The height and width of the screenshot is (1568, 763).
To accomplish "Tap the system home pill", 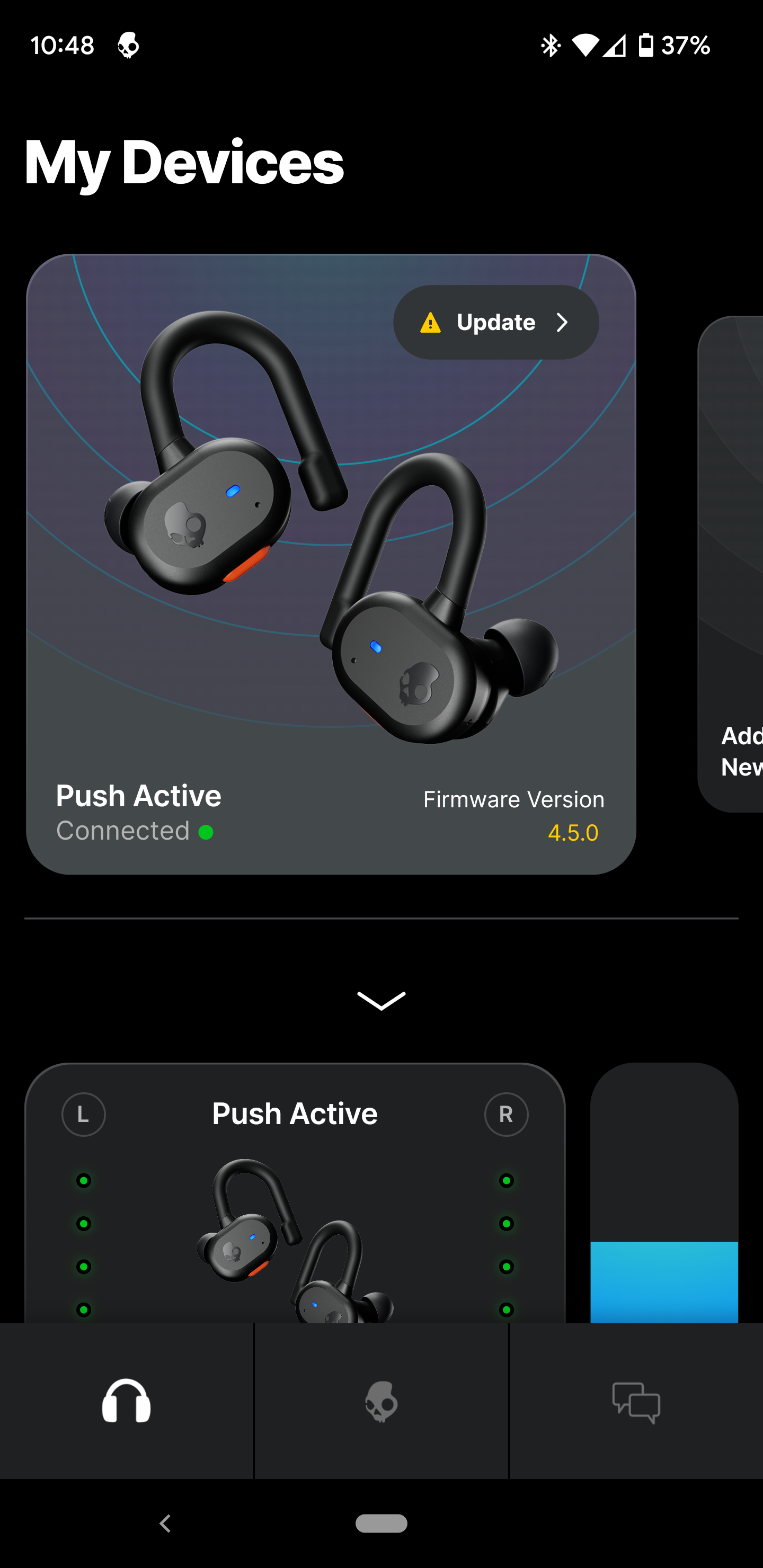I will (x=381, y=1523).
